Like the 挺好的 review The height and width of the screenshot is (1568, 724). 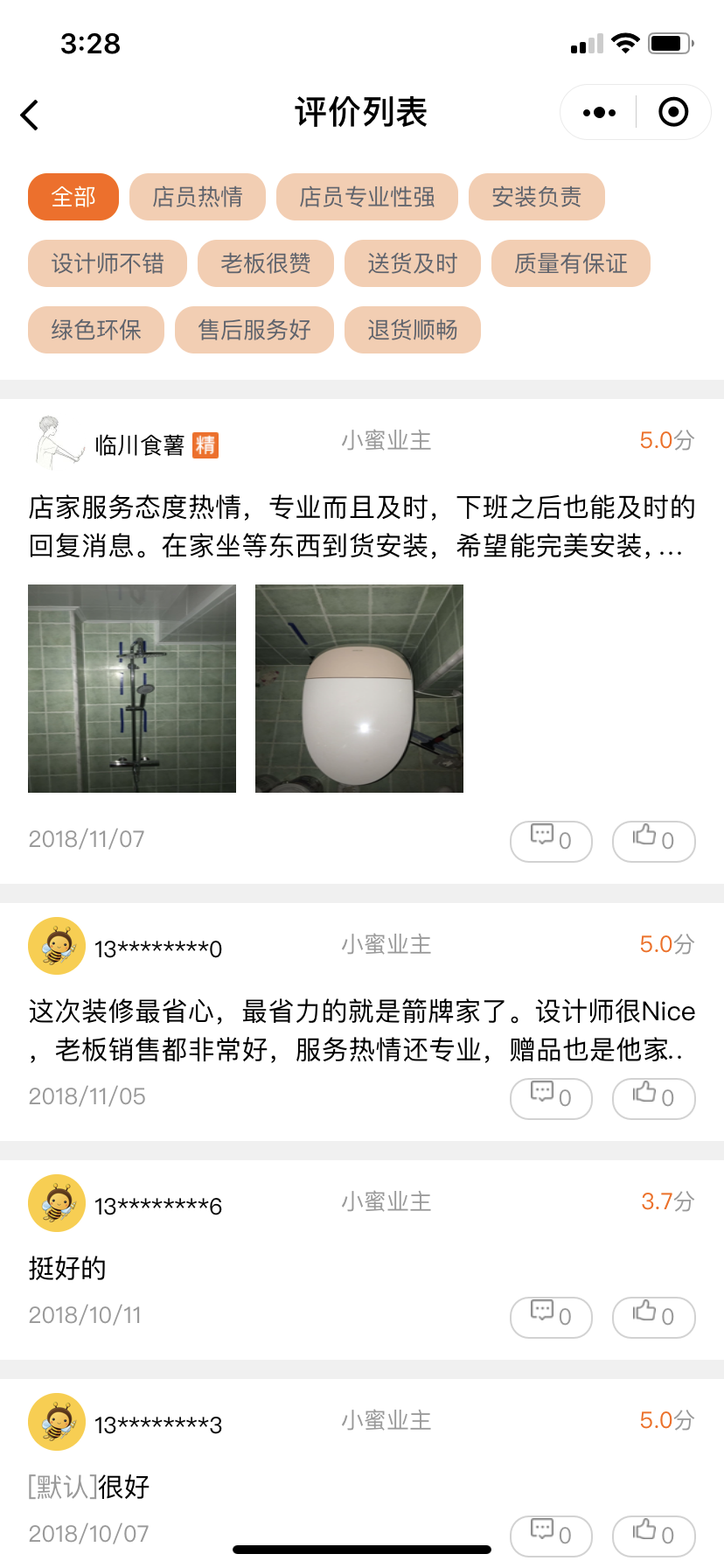pyautogui.click(x=653, y=1317)
